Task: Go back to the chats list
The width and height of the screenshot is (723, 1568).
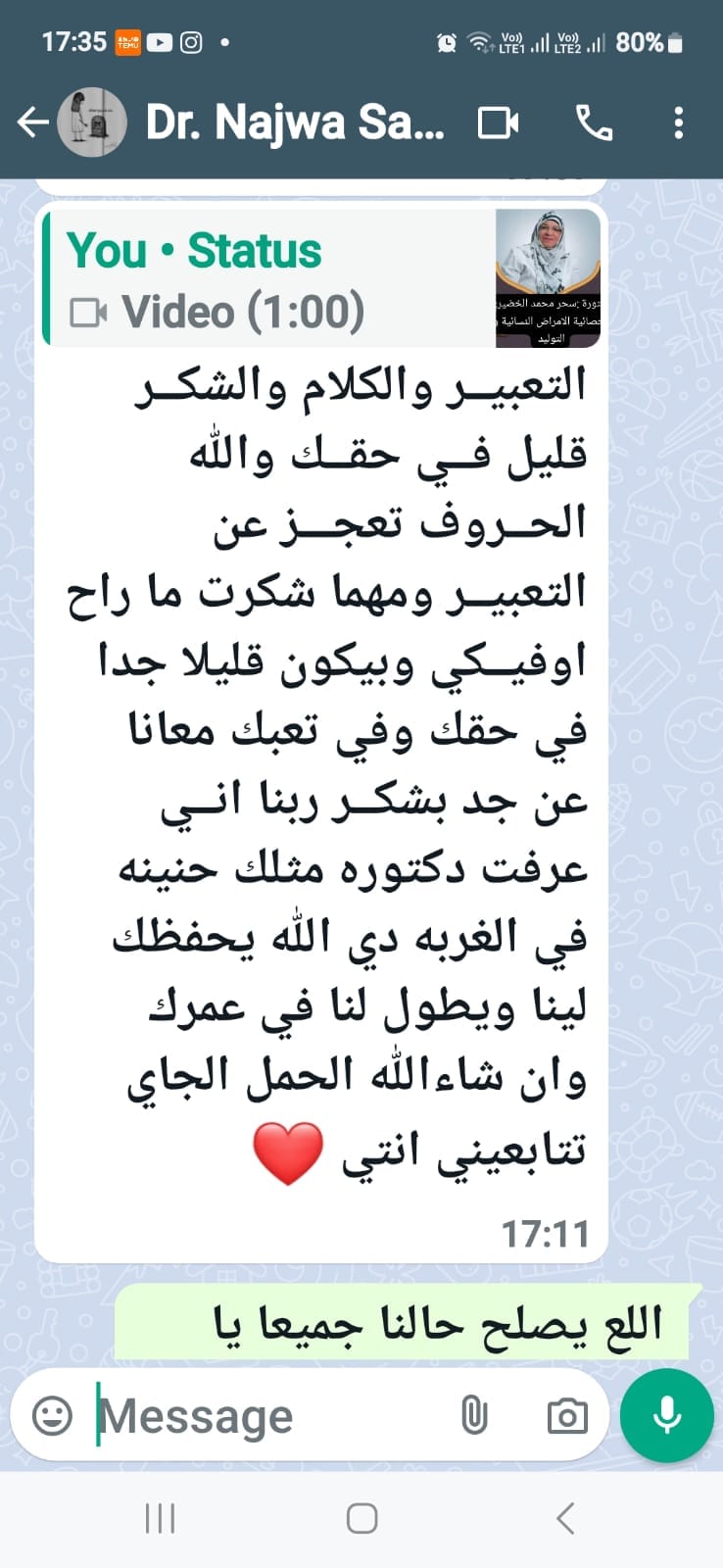Action: pyautogui.click(x=32, y=122)
